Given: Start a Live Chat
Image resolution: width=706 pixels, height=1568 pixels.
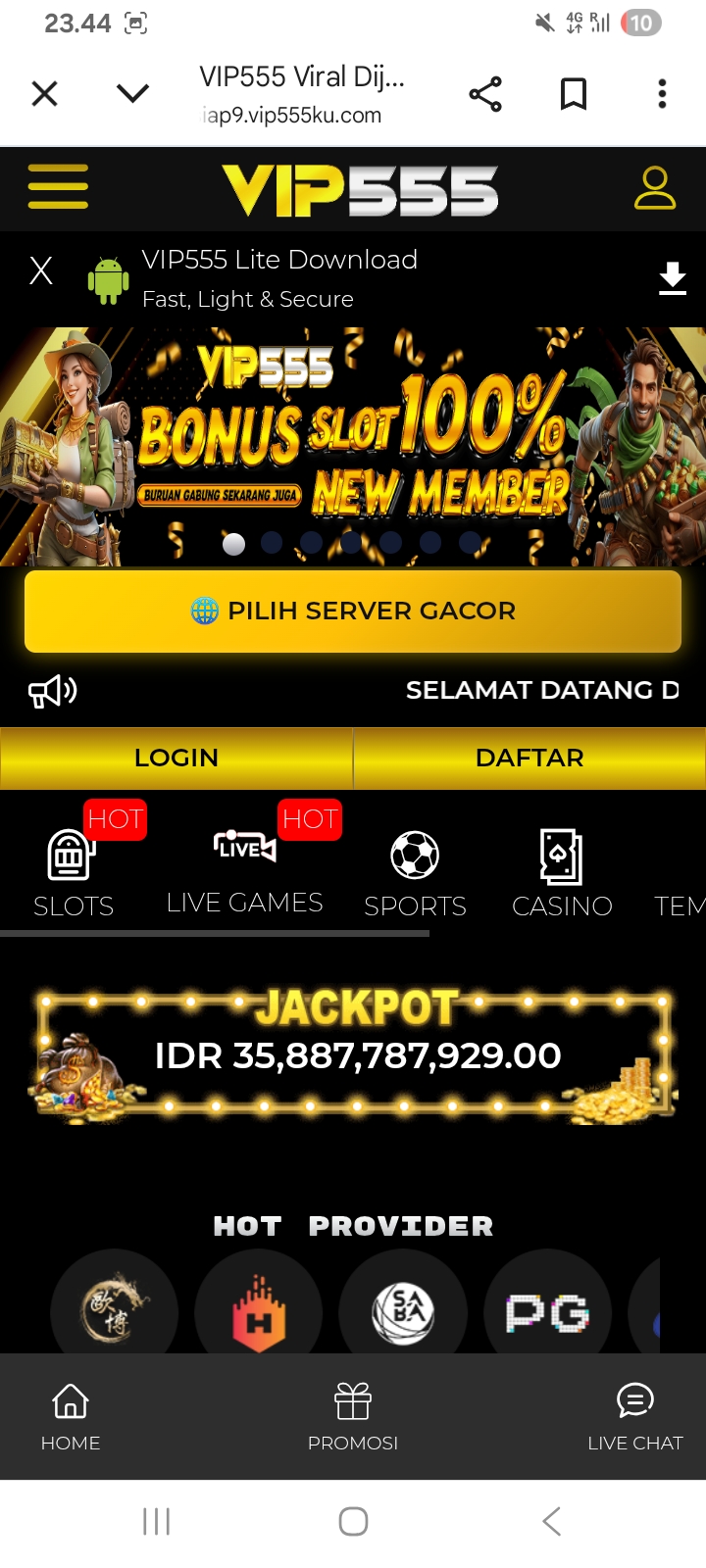Looking at the screenshot, I should 634,1417.
